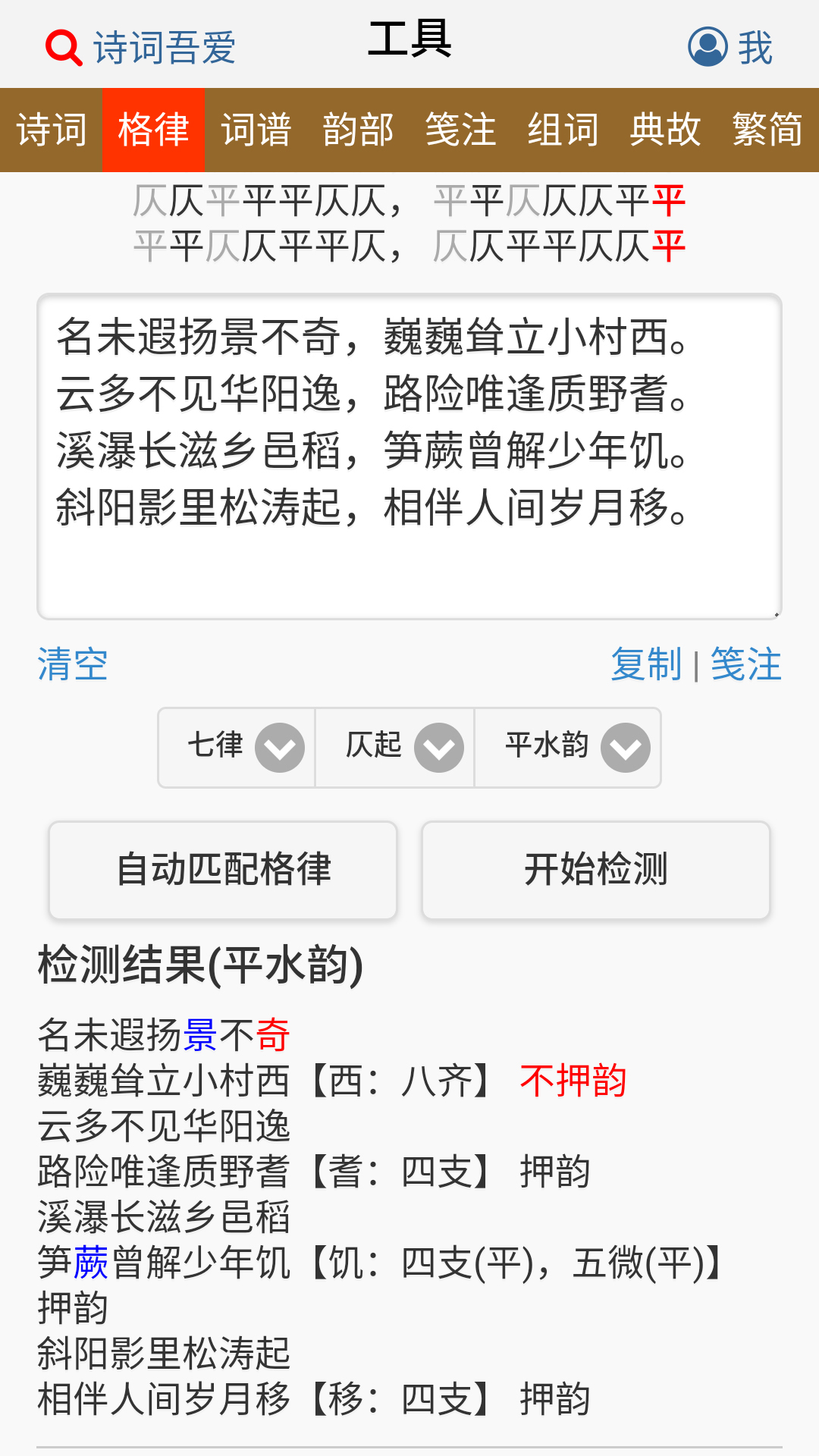Open the 典故 allusion section

point(665,129)
